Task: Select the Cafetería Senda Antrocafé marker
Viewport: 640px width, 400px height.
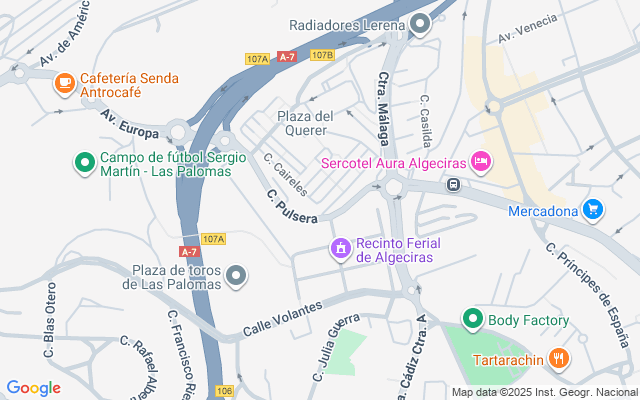Action: coord(65,84)
